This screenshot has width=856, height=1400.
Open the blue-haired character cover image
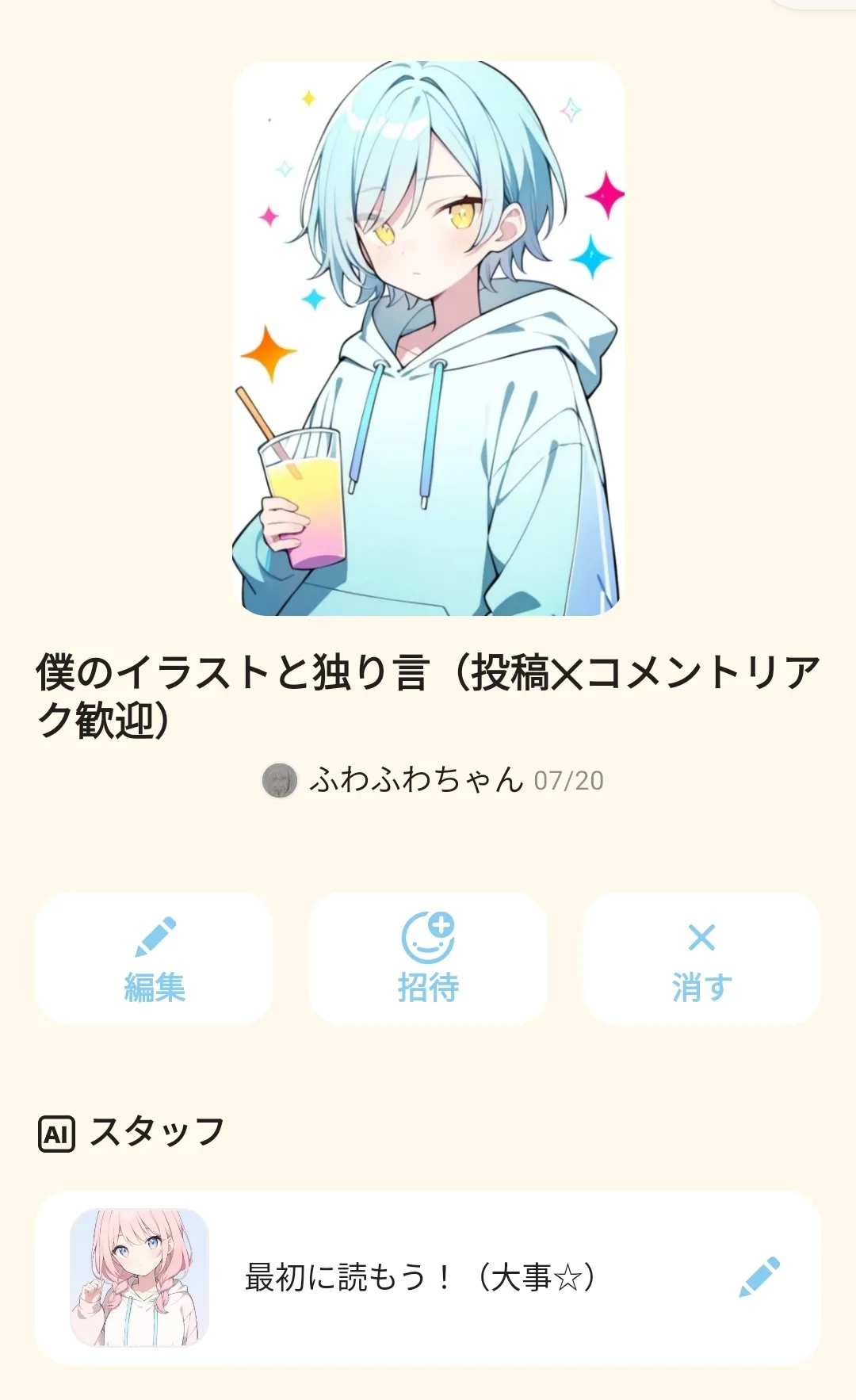pyautogui.click(x=428, y=339)
